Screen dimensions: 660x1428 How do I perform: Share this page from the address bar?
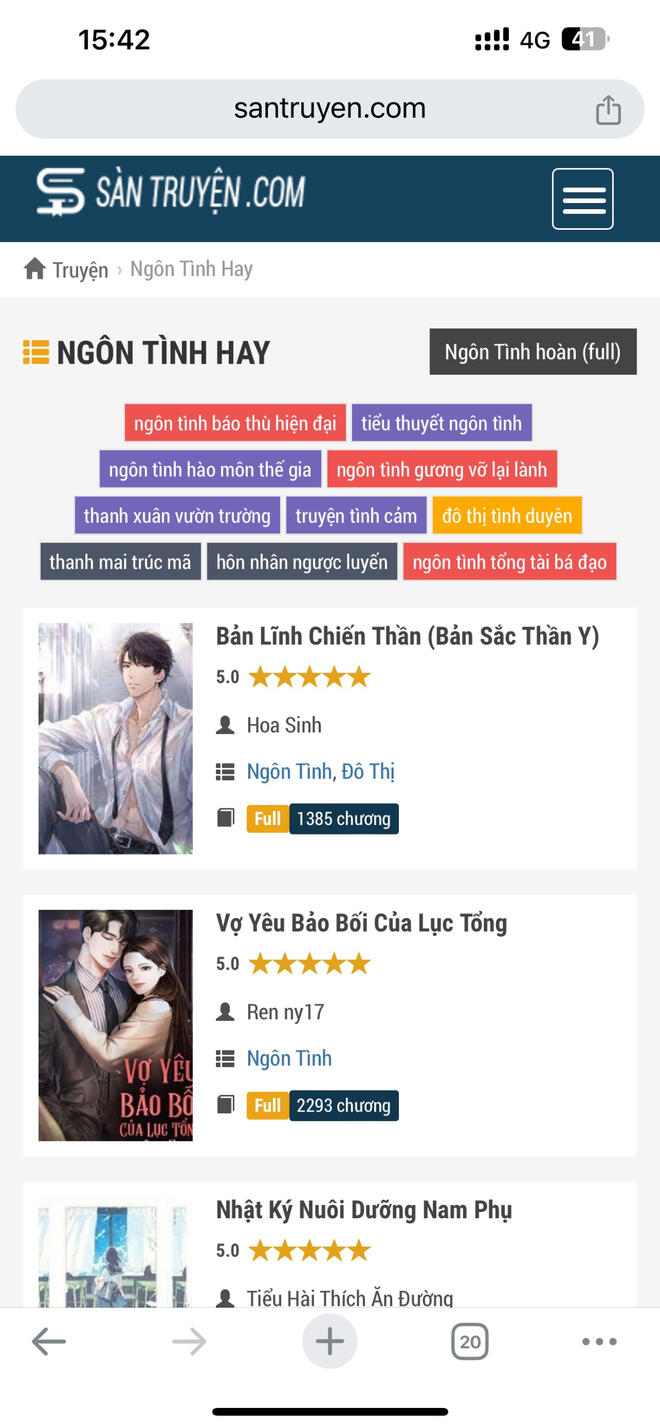(x=608, y=109)
